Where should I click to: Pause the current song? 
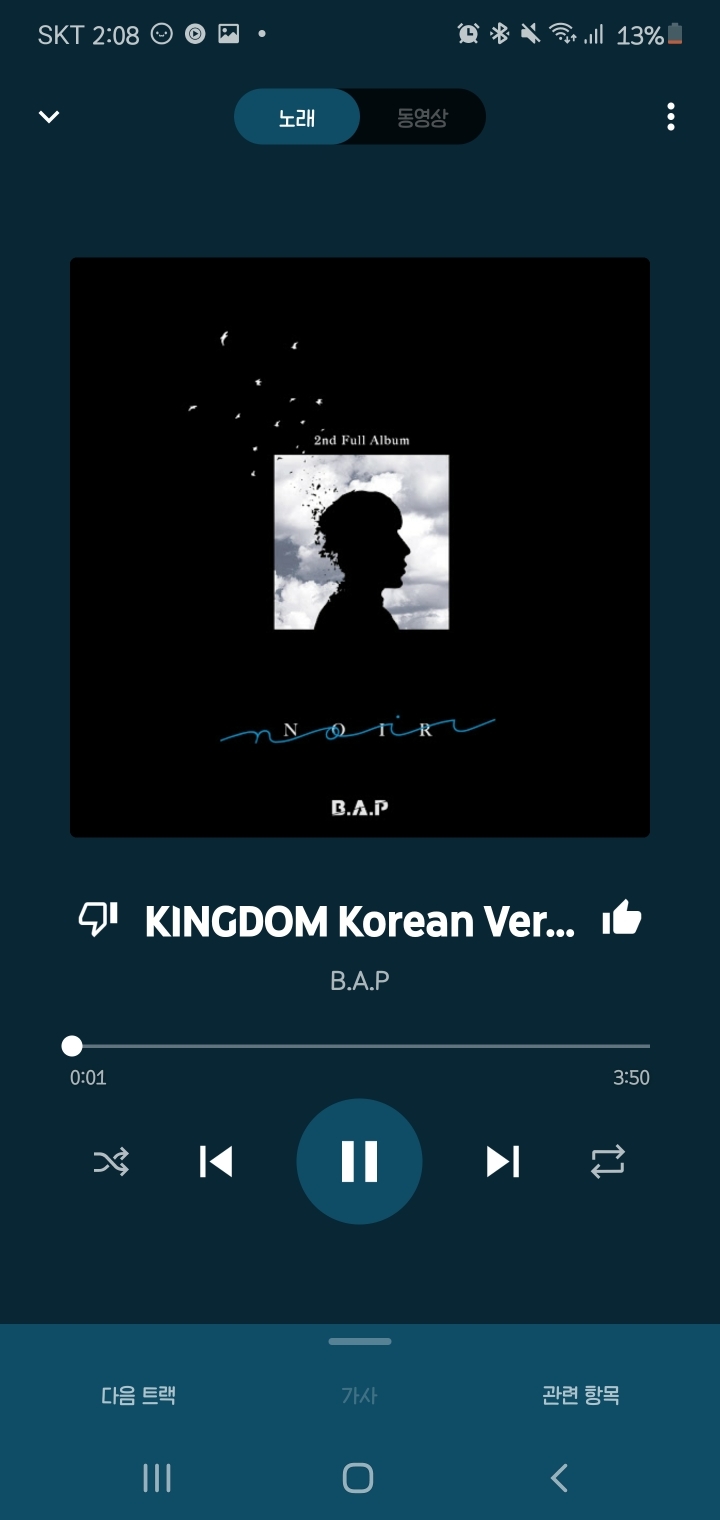[x=359, y=1161]
